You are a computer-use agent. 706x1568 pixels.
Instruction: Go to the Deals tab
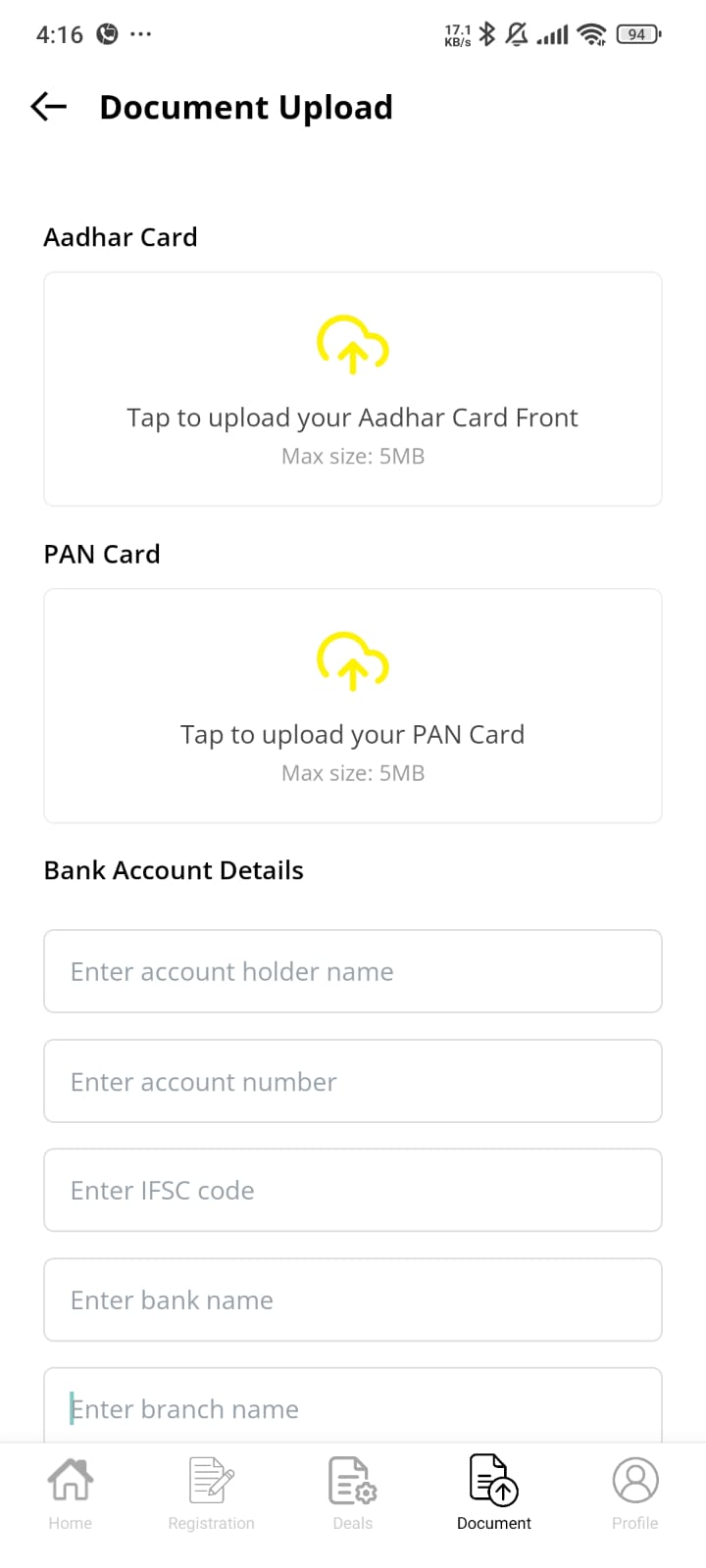point(353,1494)
